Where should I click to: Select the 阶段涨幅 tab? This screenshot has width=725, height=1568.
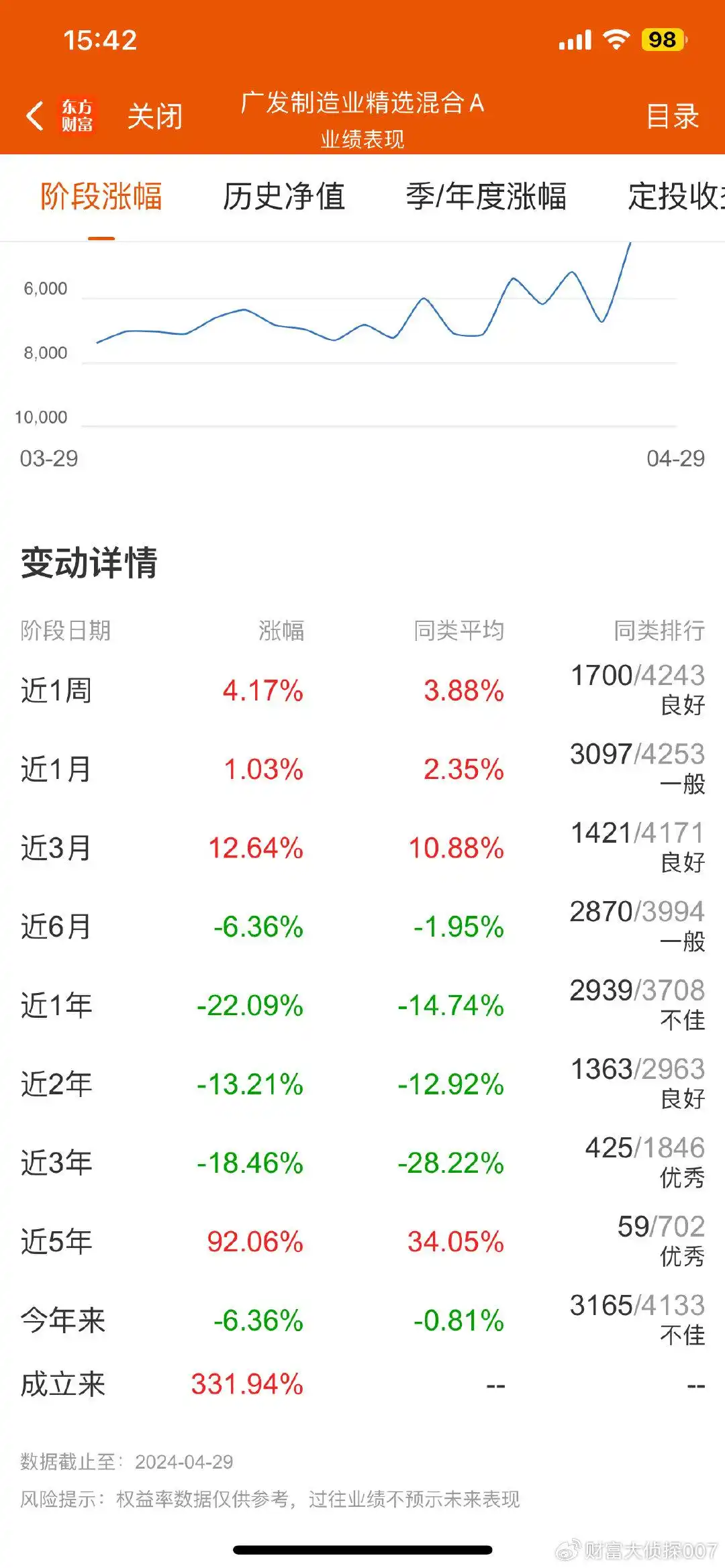(x=102, y=196)
